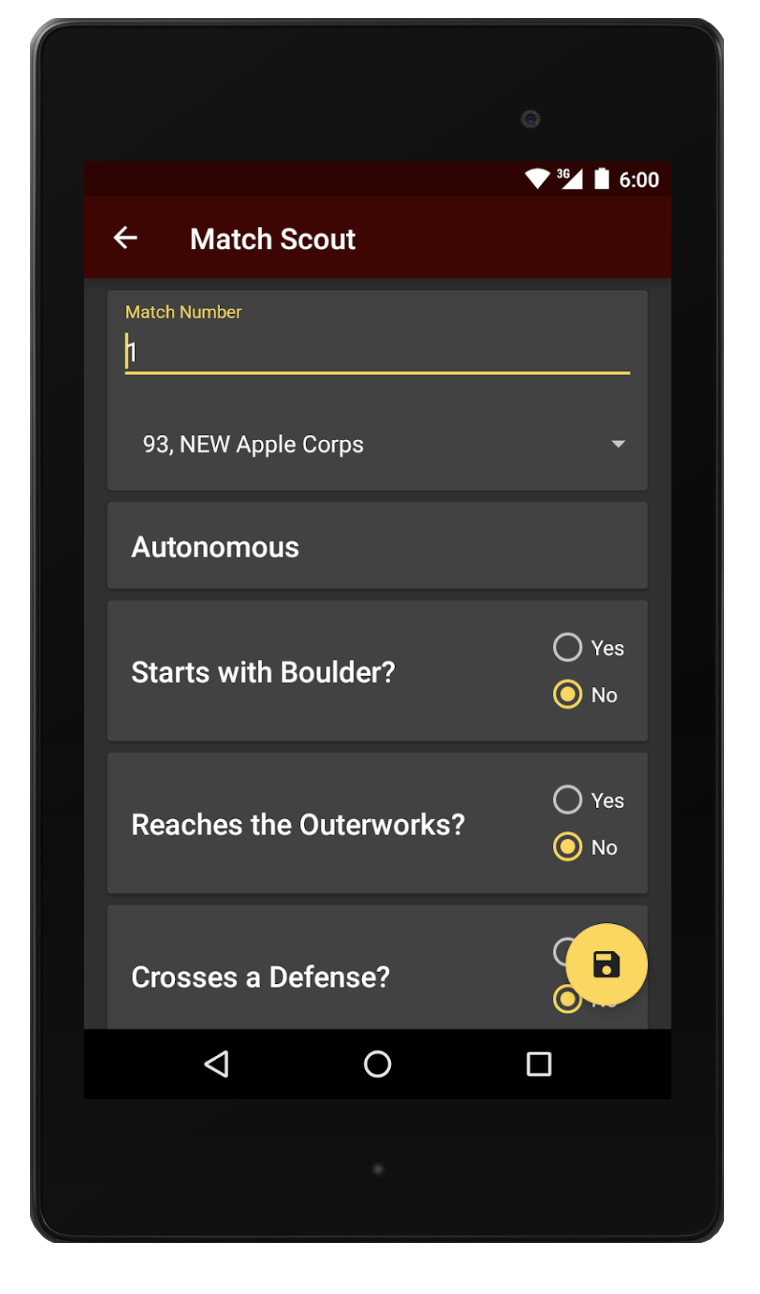
Task: Save the match scout form
Action: [x=606, y=965]
